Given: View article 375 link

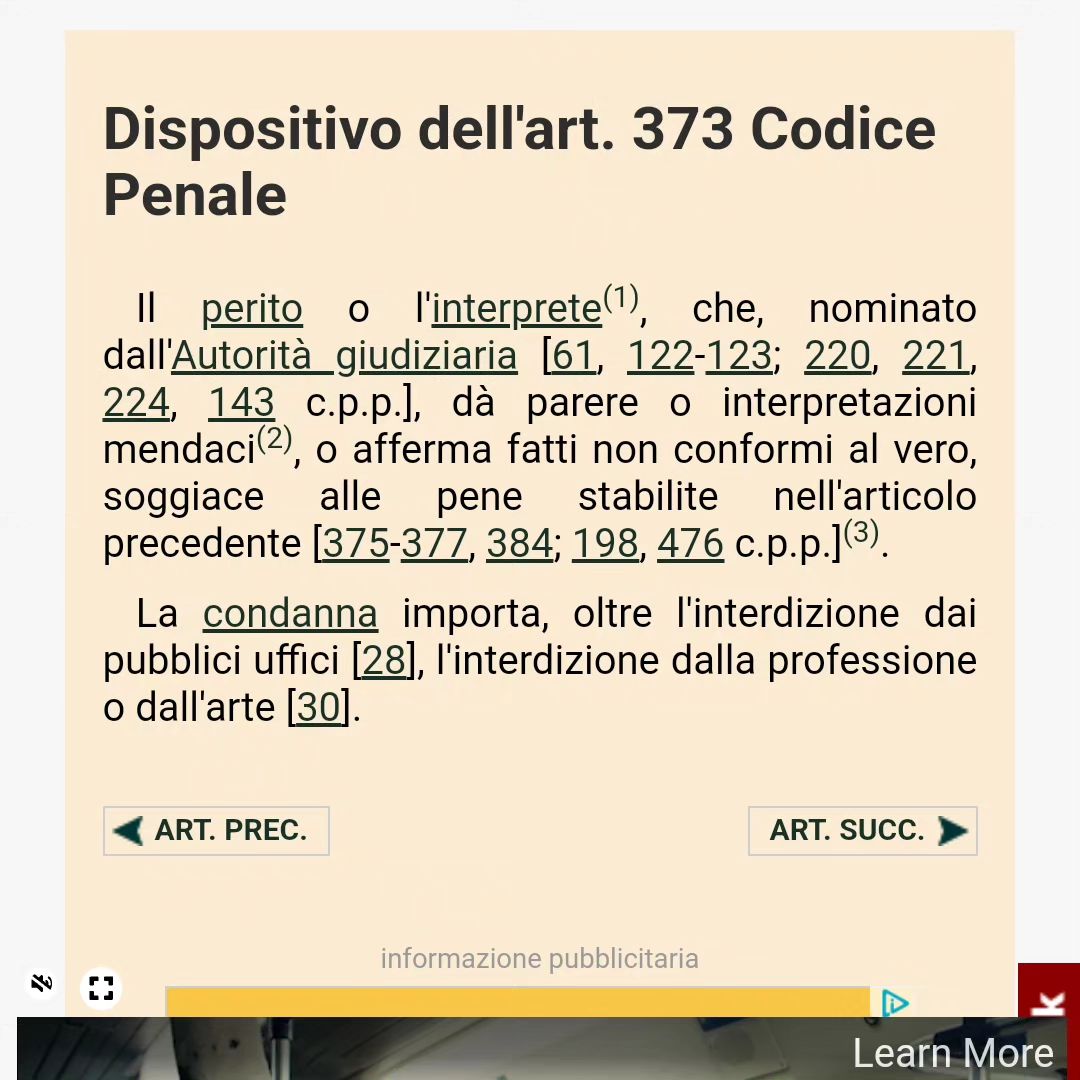Looking at the screenshot, I should (x=355, y=544).
